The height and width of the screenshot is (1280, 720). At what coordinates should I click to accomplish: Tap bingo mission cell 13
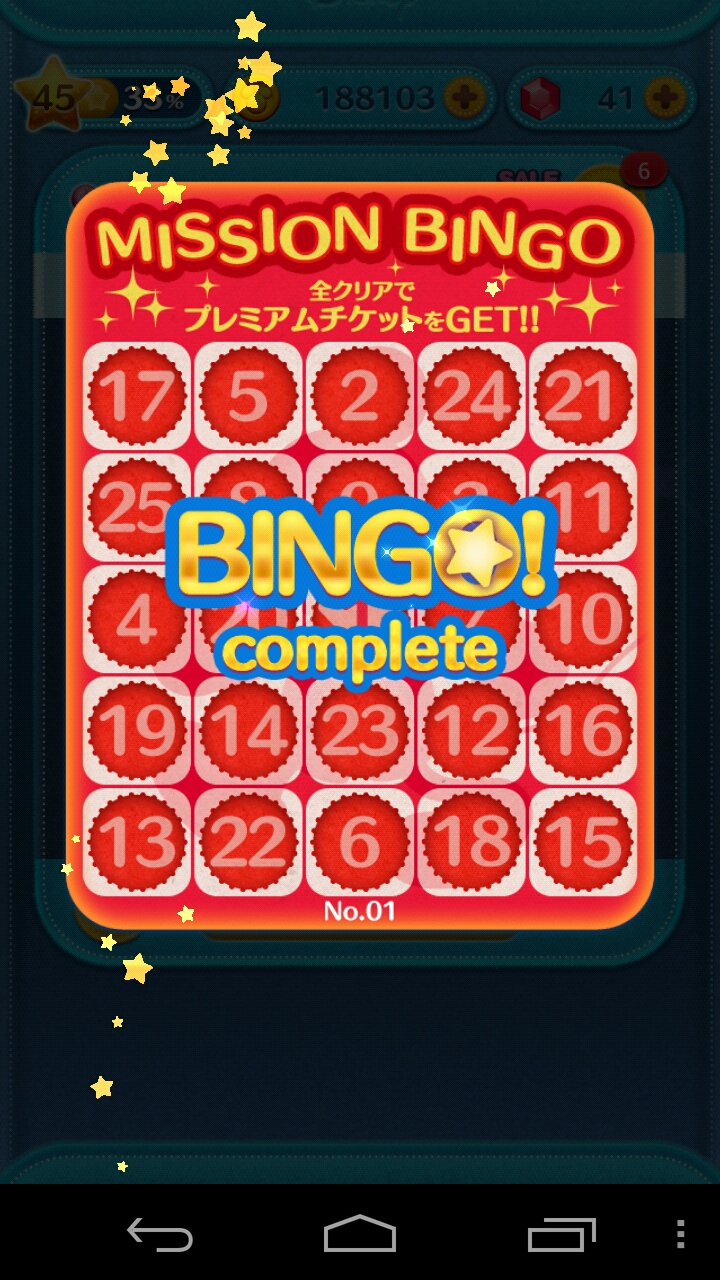pos(137,842)
